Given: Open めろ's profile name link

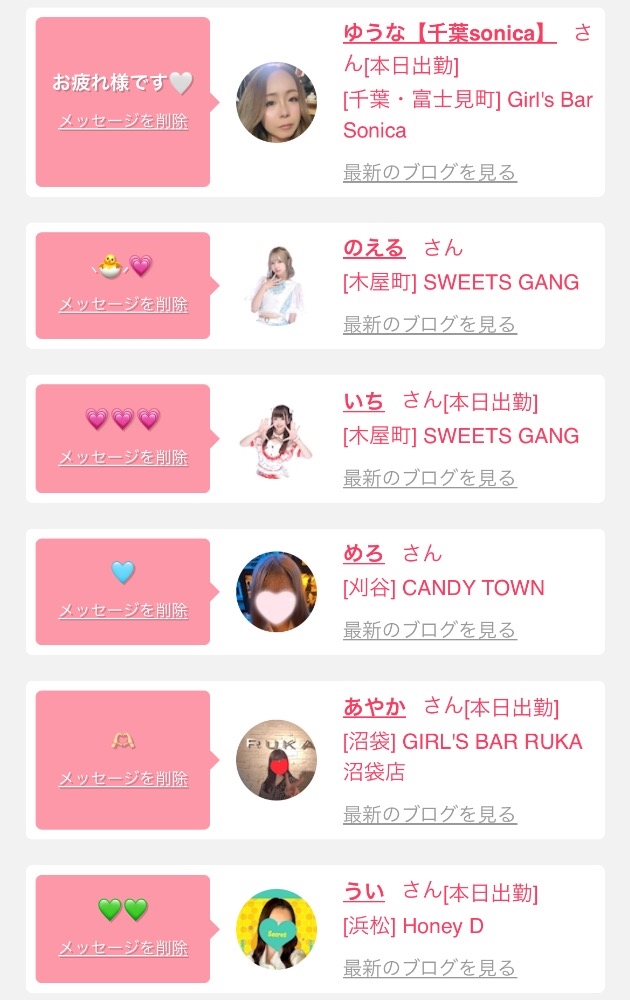Looking at the screenshot, I should [363, 554].
